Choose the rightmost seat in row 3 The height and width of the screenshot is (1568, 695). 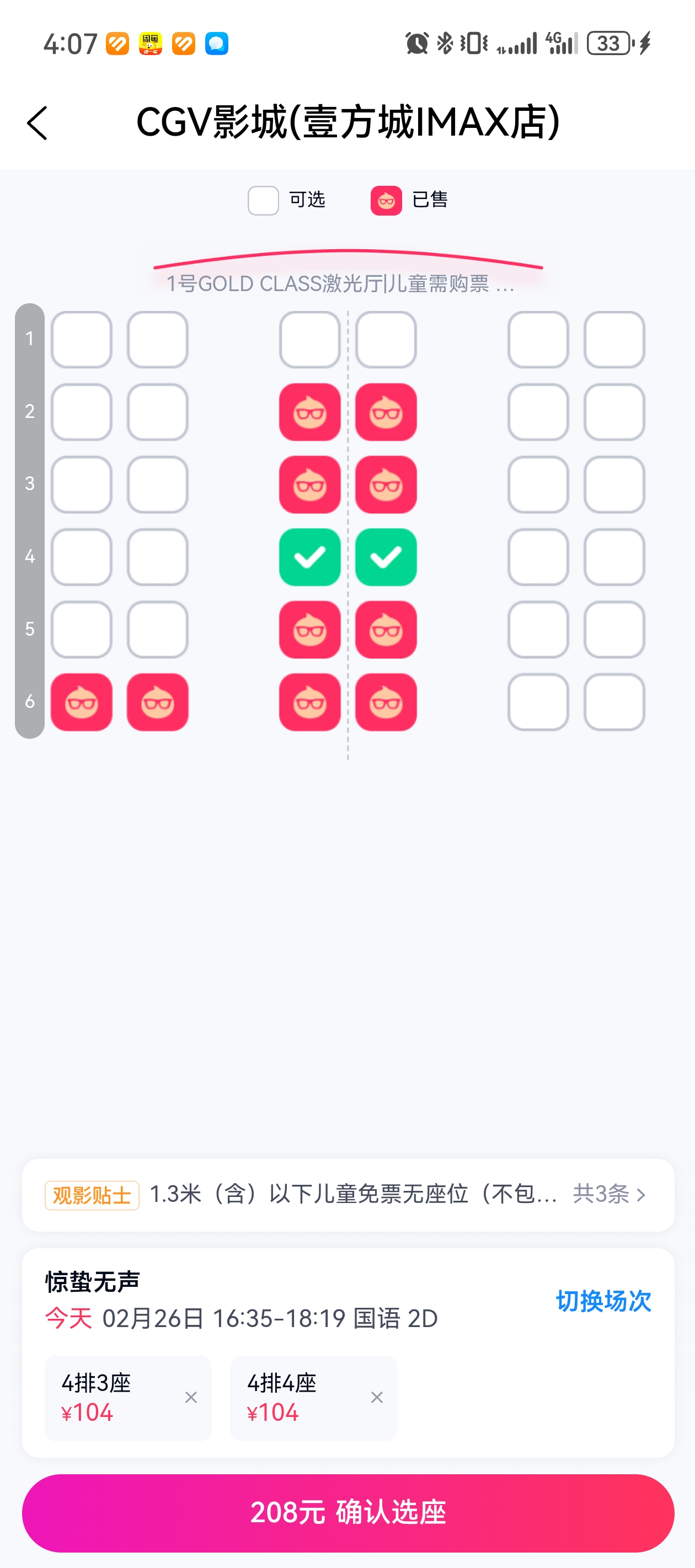point(614,485)
